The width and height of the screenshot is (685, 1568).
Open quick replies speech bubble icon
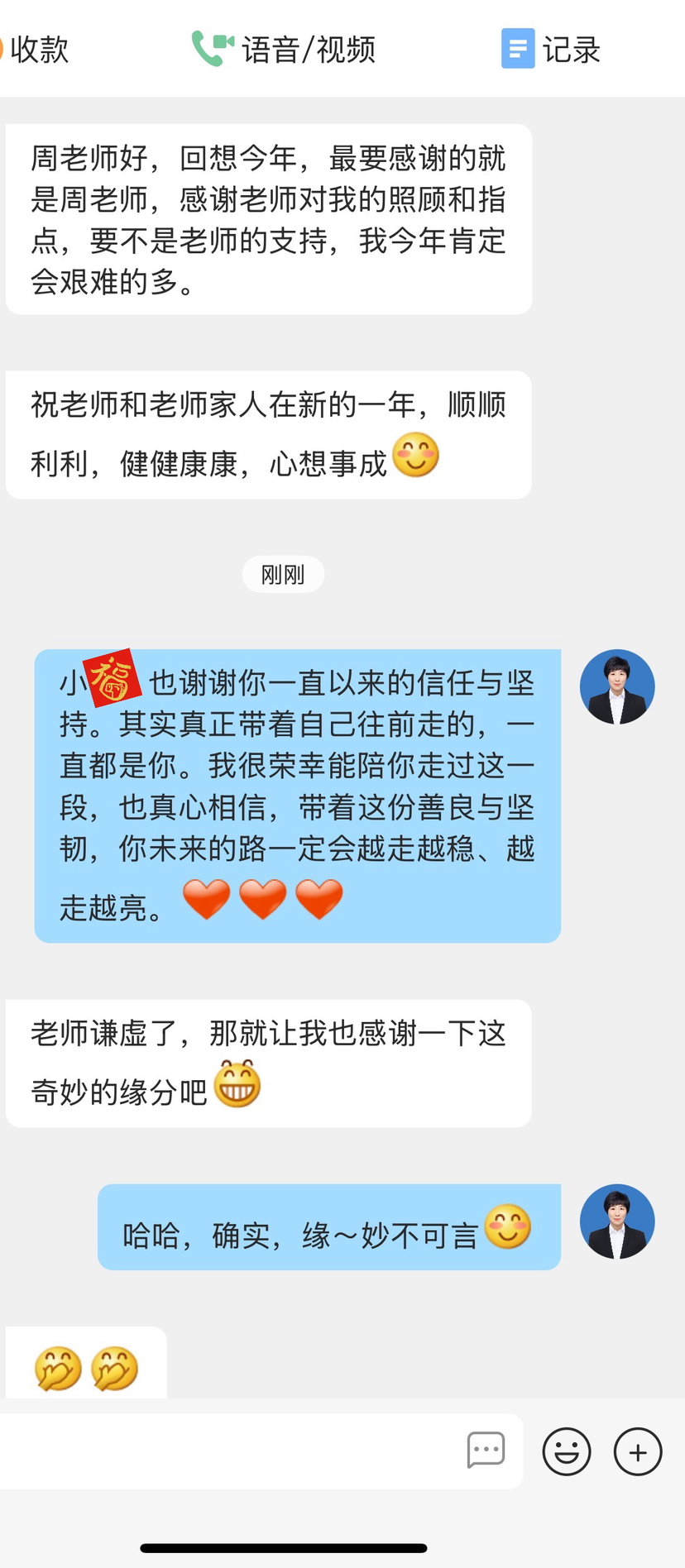pos(486,1450)
